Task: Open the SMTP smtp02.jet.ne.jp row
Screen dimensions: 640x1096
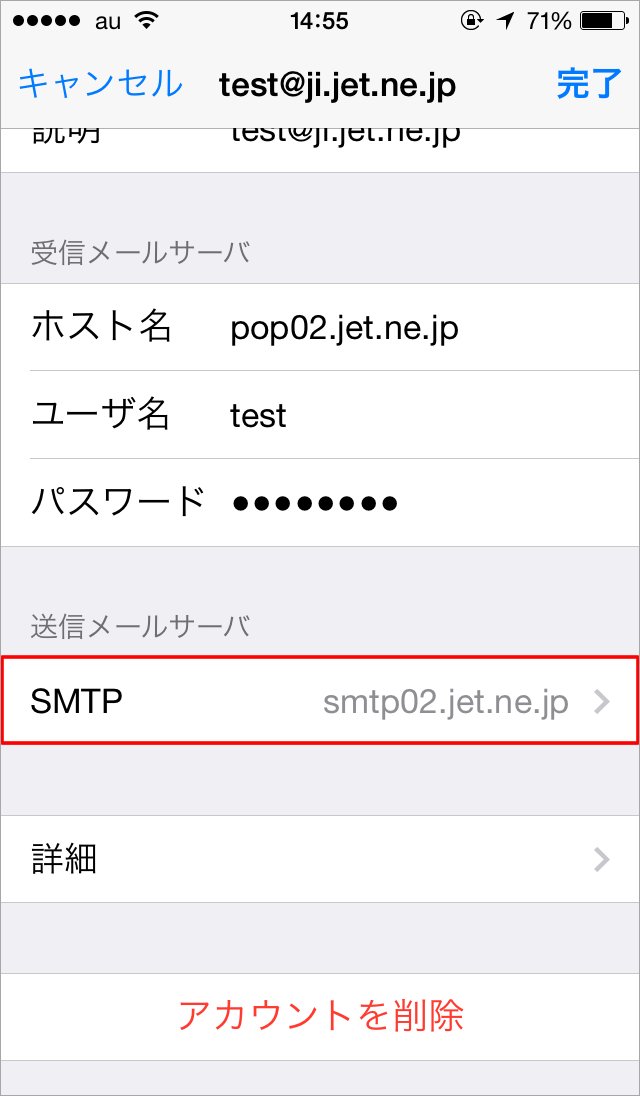Action: pos(320,701)
